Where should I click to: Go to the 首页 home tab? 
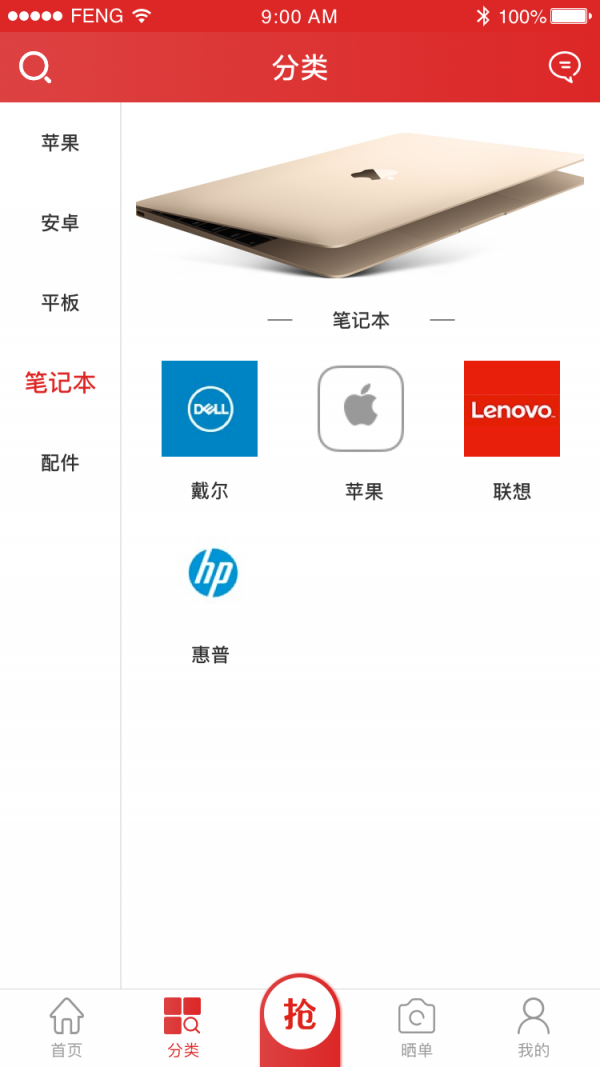click(67, 1027)
